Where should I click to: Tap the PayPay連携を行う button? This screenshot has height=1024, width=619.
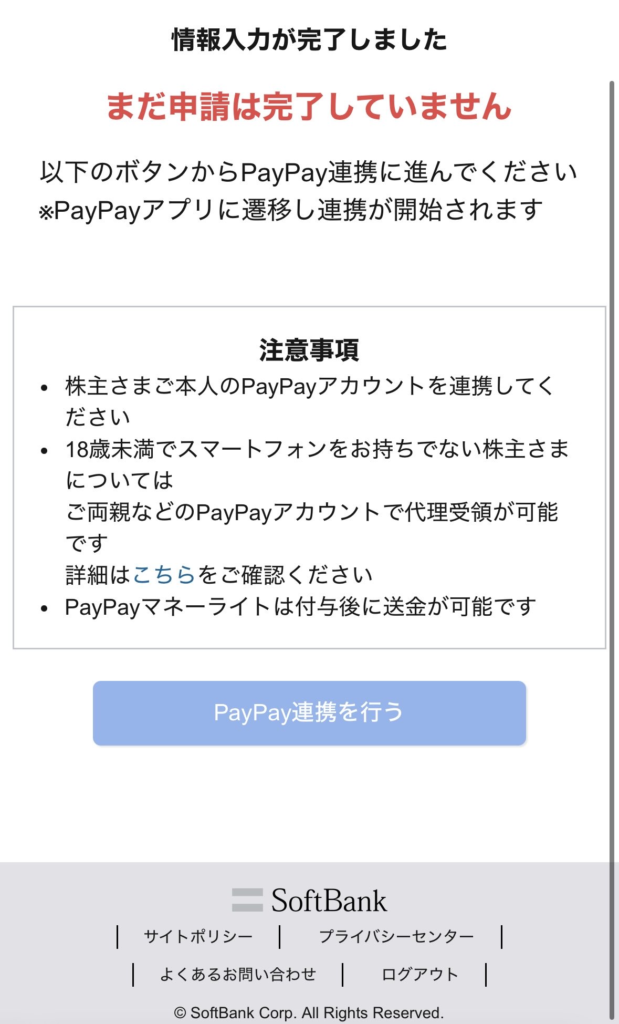(309, 713)
